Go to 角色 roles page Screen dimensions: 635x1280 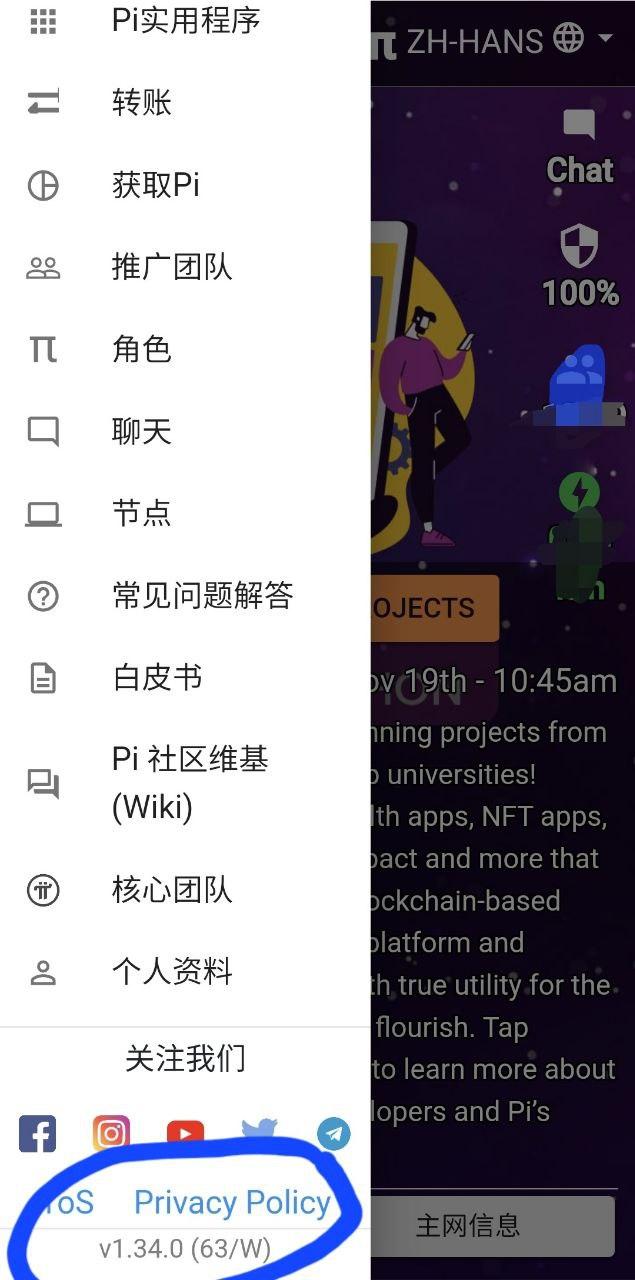[141, 349]
